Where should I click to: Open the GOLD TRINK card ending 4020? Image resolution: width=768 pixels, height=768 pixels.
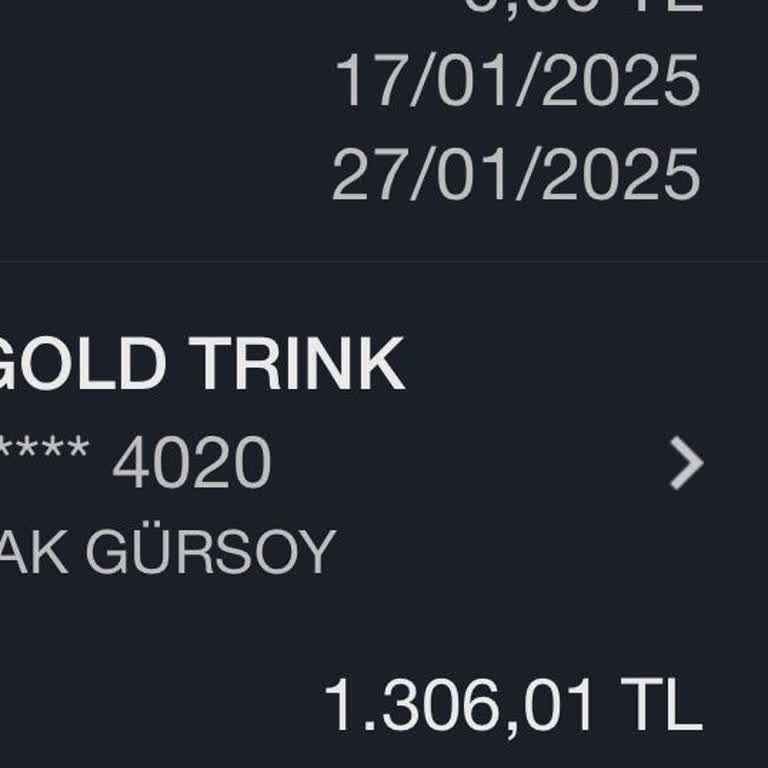click(x=686, y=466)
